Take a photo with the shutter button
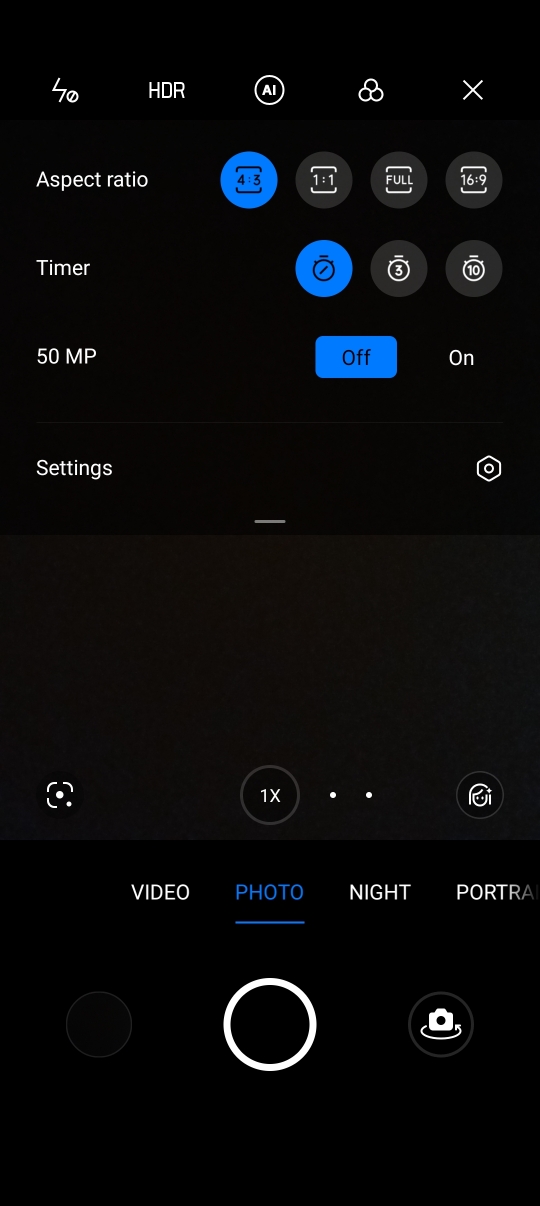540x1206 pixels. 270,1024
